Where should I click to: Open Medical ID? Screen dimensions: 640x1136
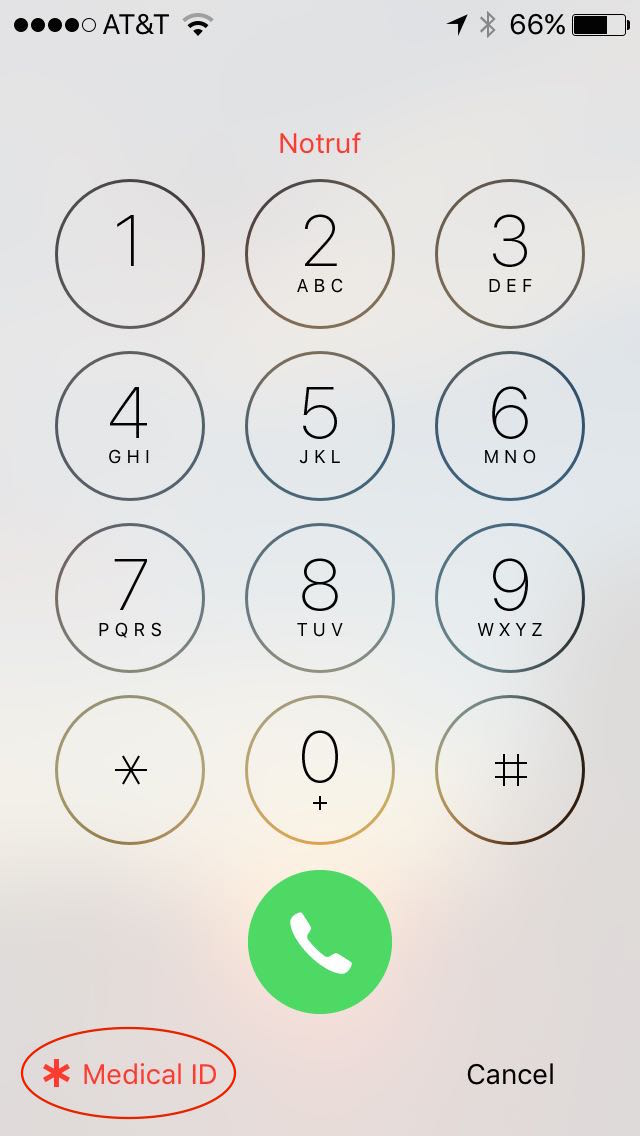click(130, 1074)
